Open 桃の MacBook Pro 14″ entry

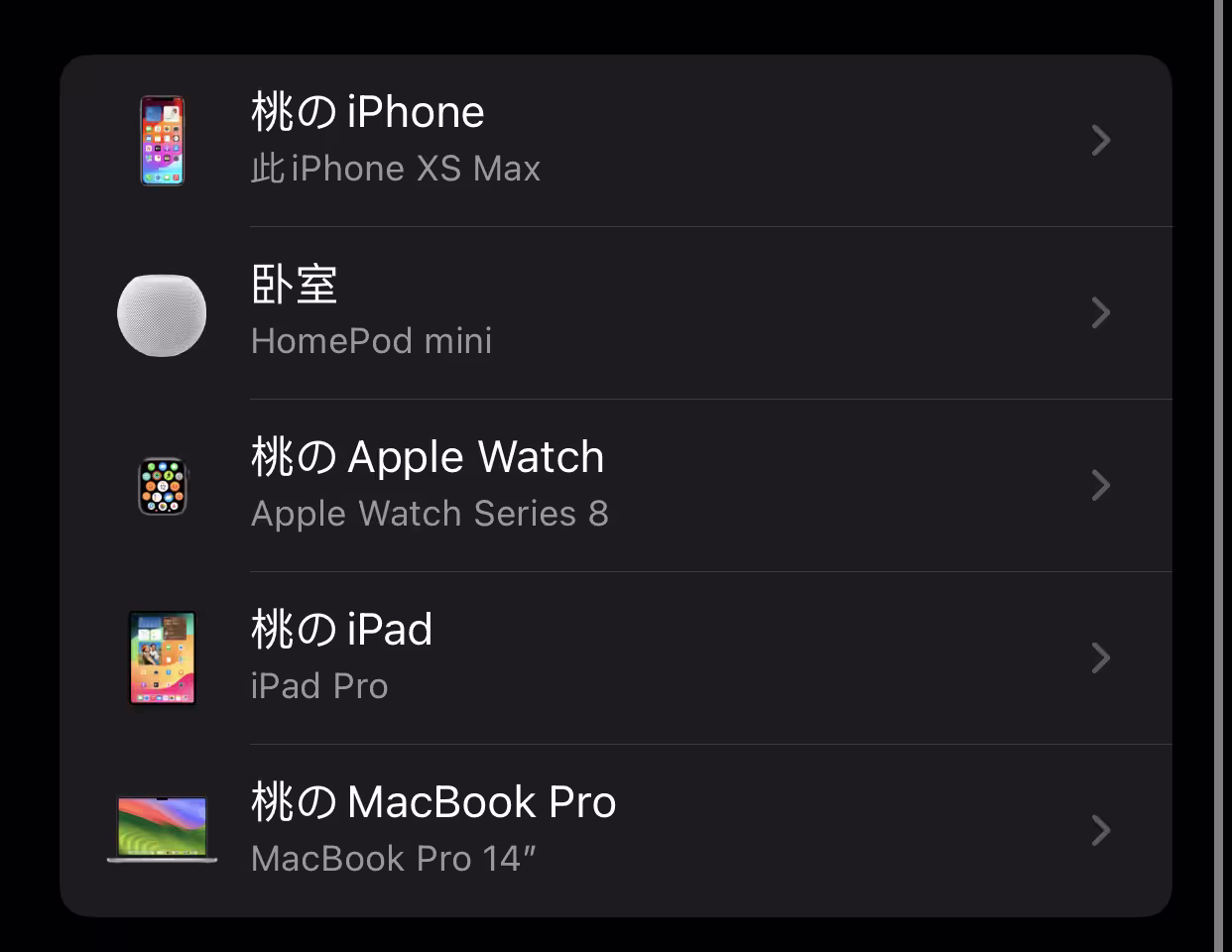point(615,830)
